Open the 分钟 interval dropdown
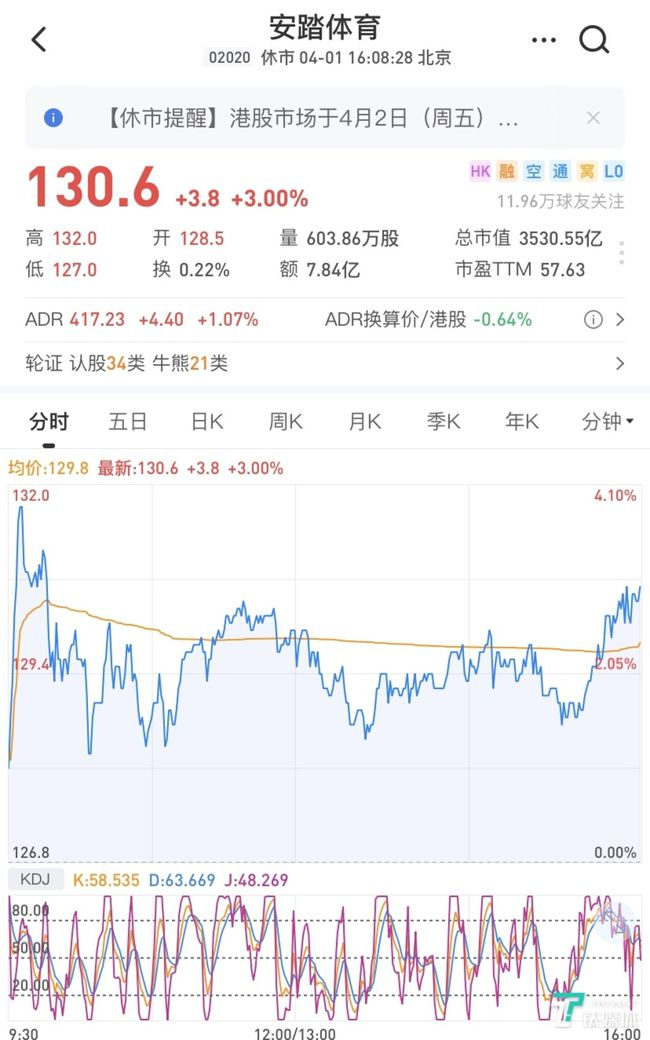Viewport: 650px width, 1040px height. click(x=607, y=422)
